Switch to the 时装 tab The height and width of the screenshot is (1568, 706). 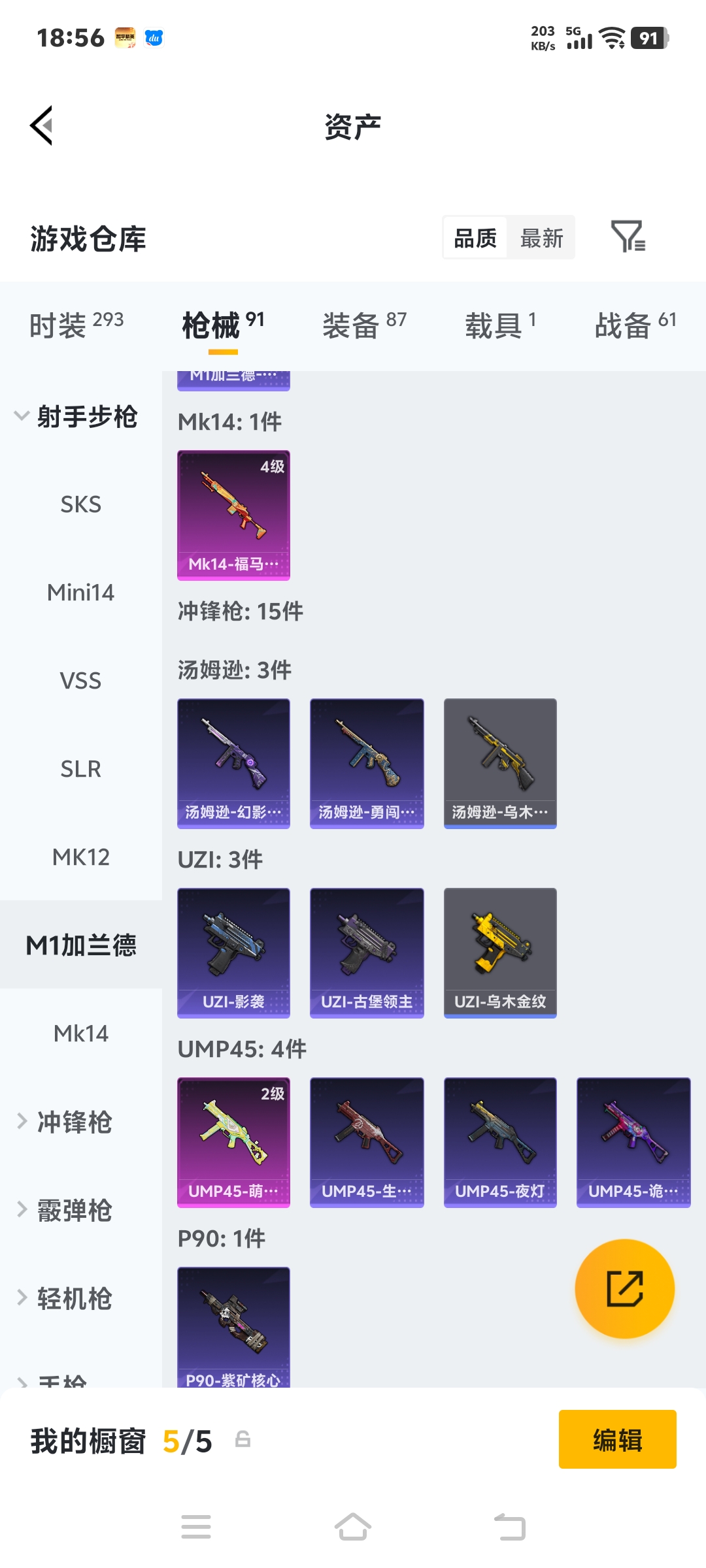[76, 325]
